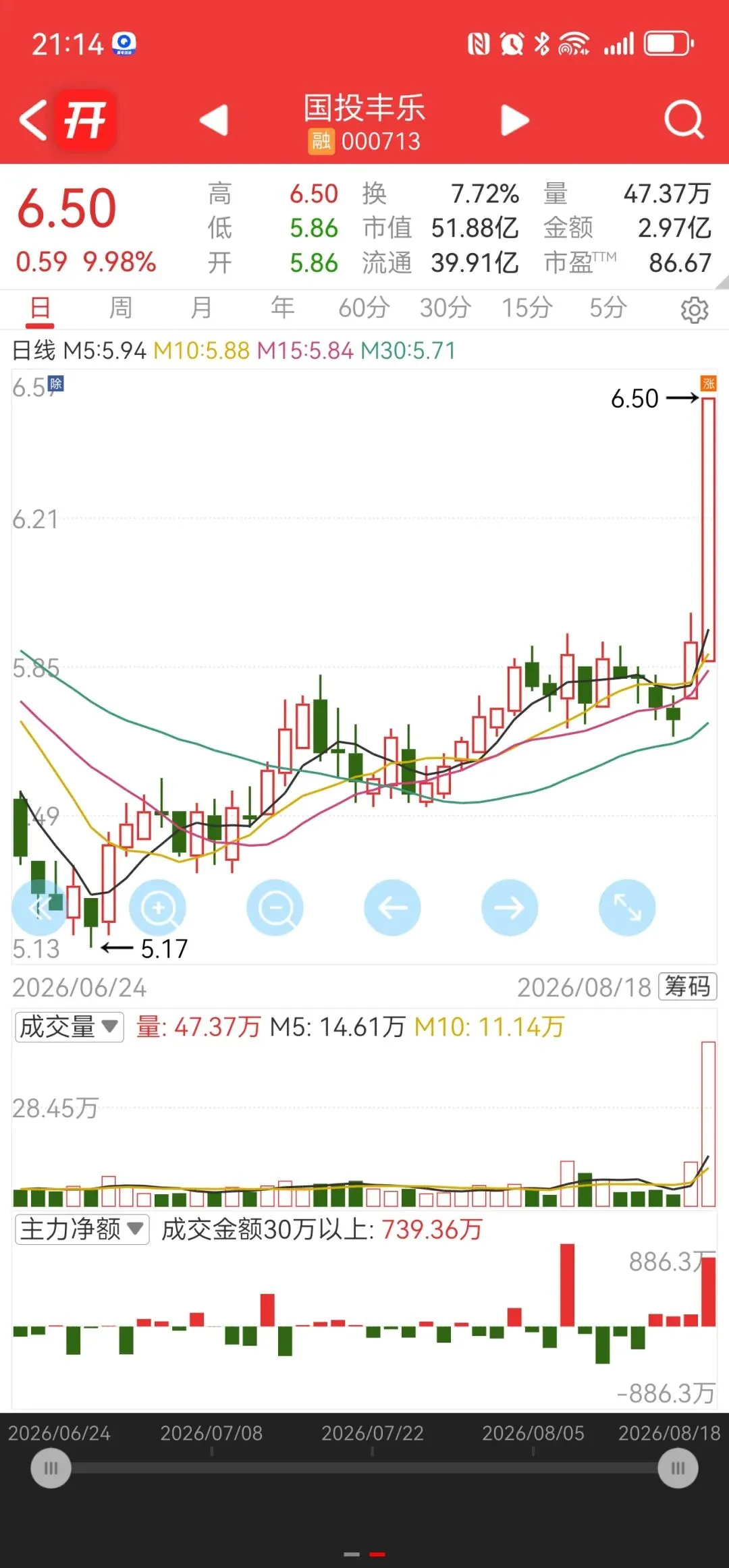Viewport: 729px width, 1568px height.
Task: Go back with the top-left arrow
Action: tap(32, 120)
